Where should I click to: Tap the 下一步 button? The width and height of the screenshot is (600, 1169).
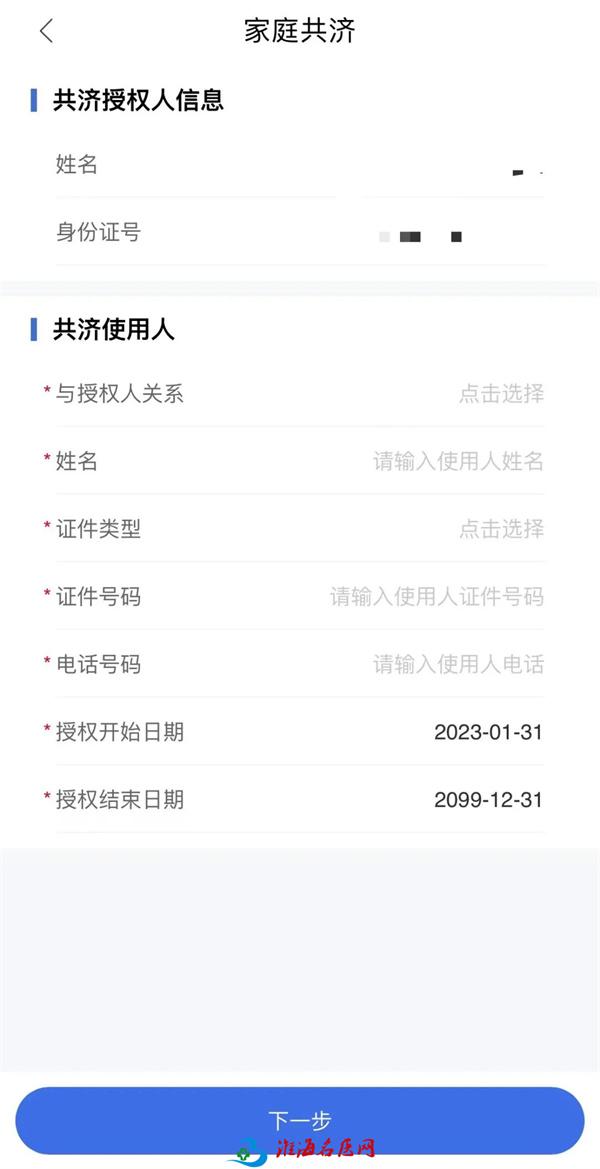300,1121
